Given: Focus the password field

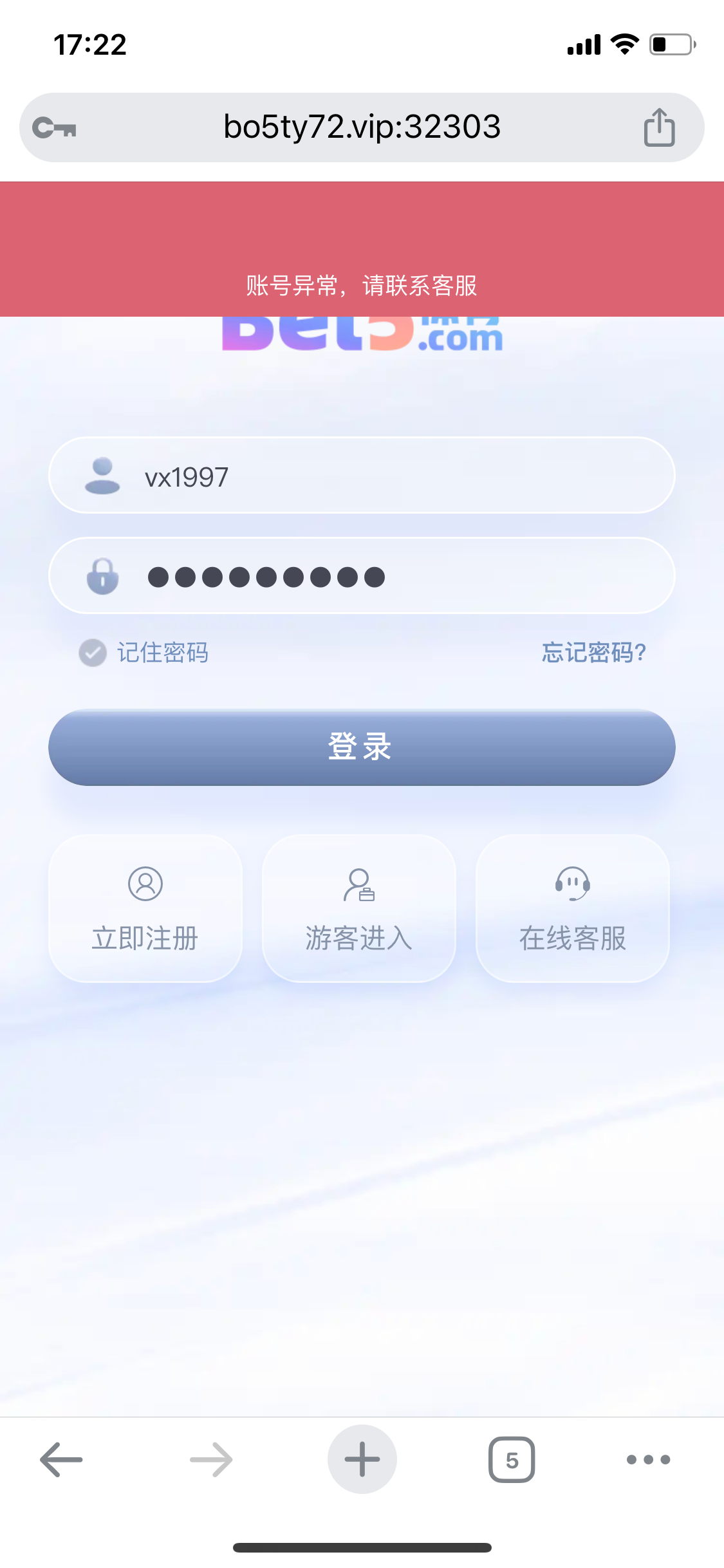Looking at the screenshot, I should (x=362, y=576).
